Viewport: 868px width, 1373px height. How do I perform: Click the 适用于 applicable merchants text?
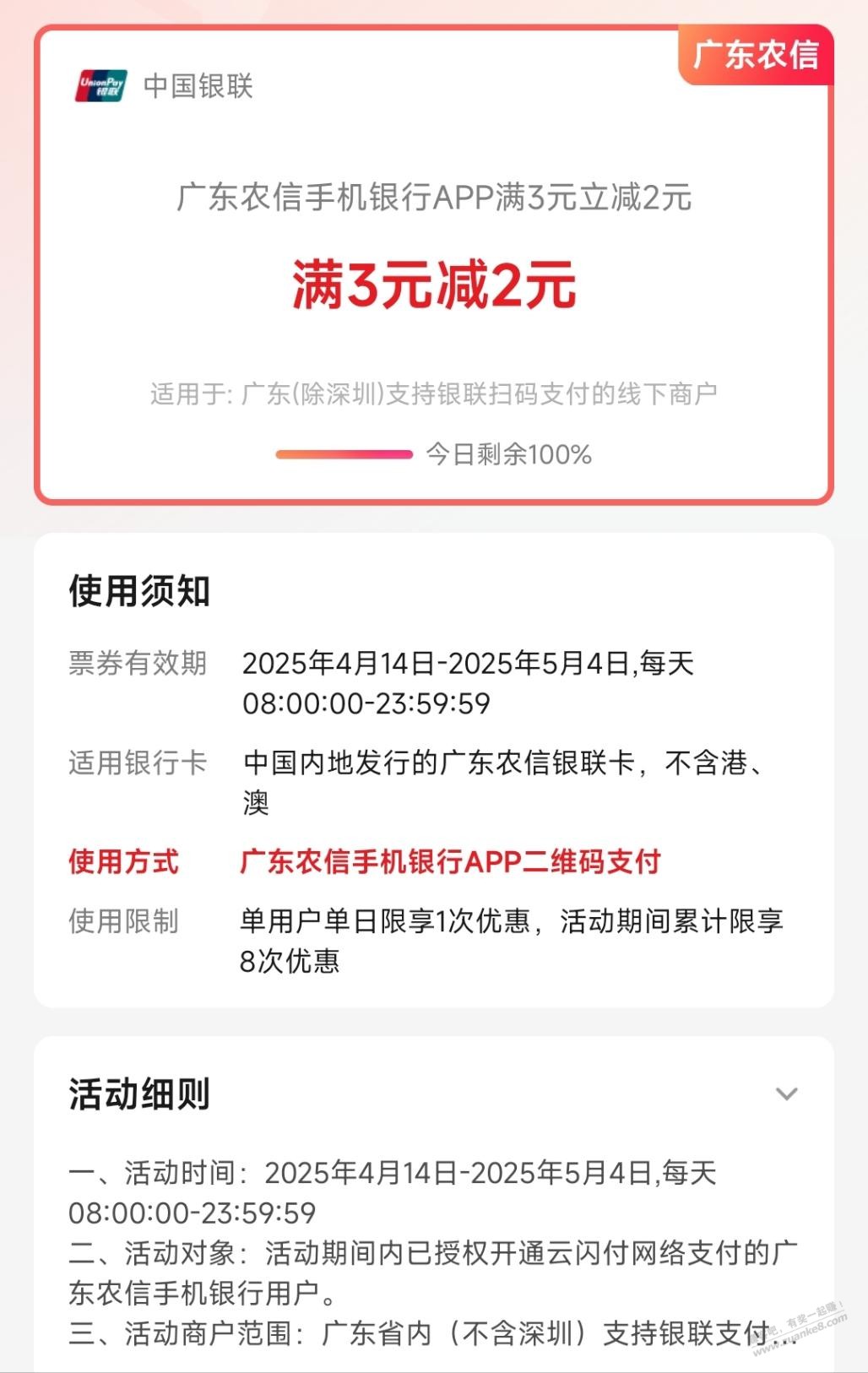click(433, 390)
